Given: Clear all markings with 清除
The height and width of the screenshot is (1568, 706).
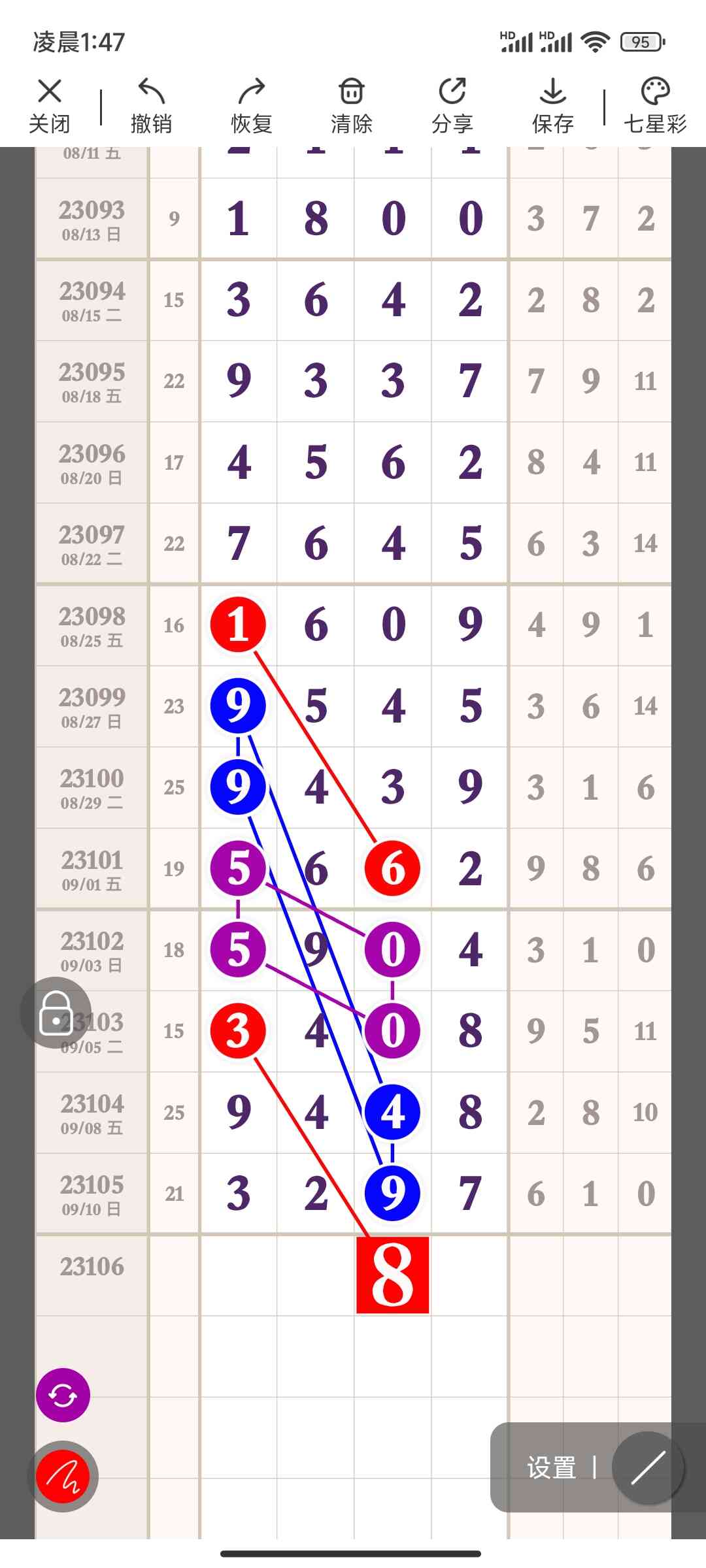Looking at the screenshot, I should point(352,106).
